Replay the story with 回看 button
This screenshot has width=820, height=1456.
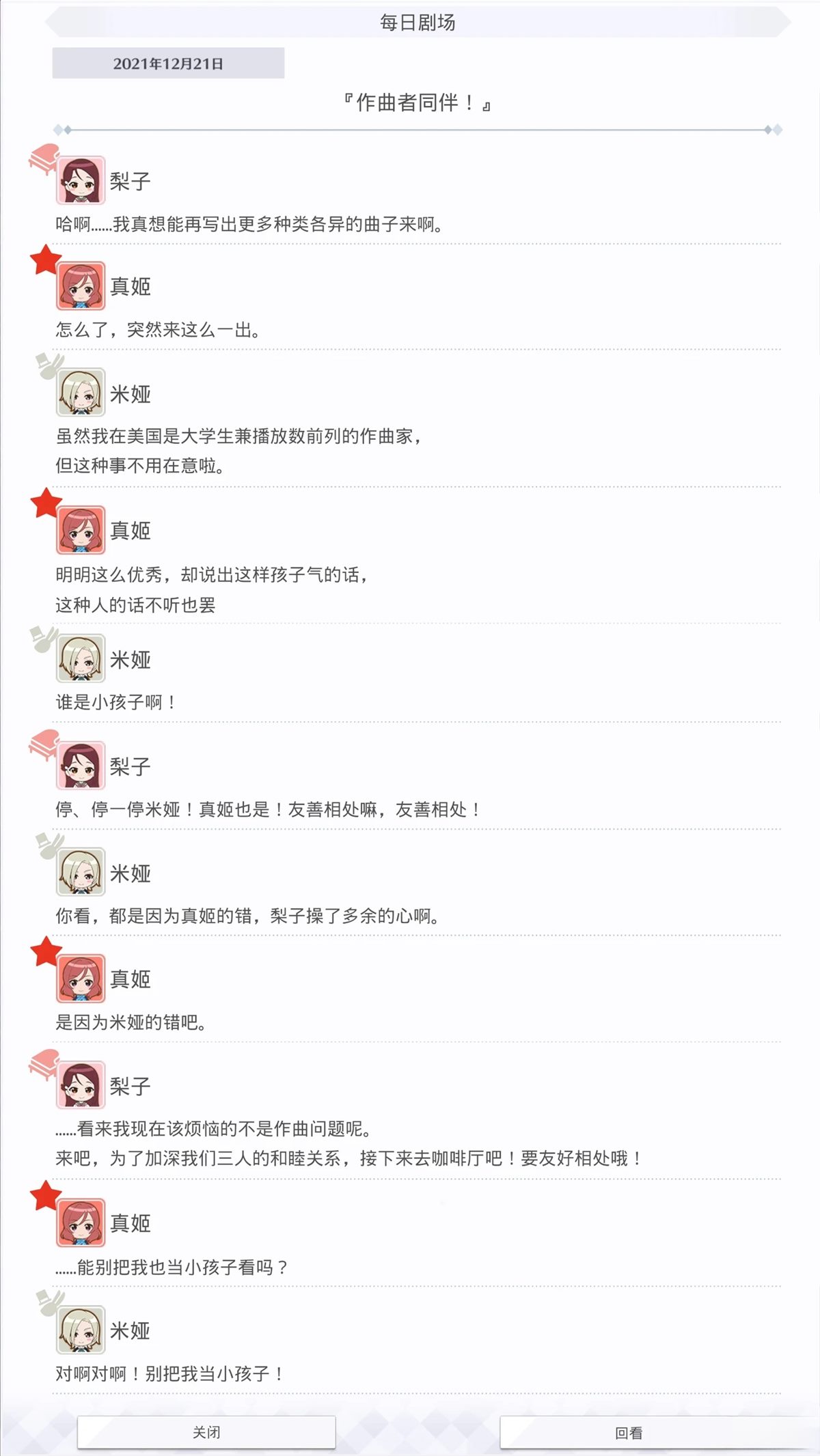[629, 1432]
